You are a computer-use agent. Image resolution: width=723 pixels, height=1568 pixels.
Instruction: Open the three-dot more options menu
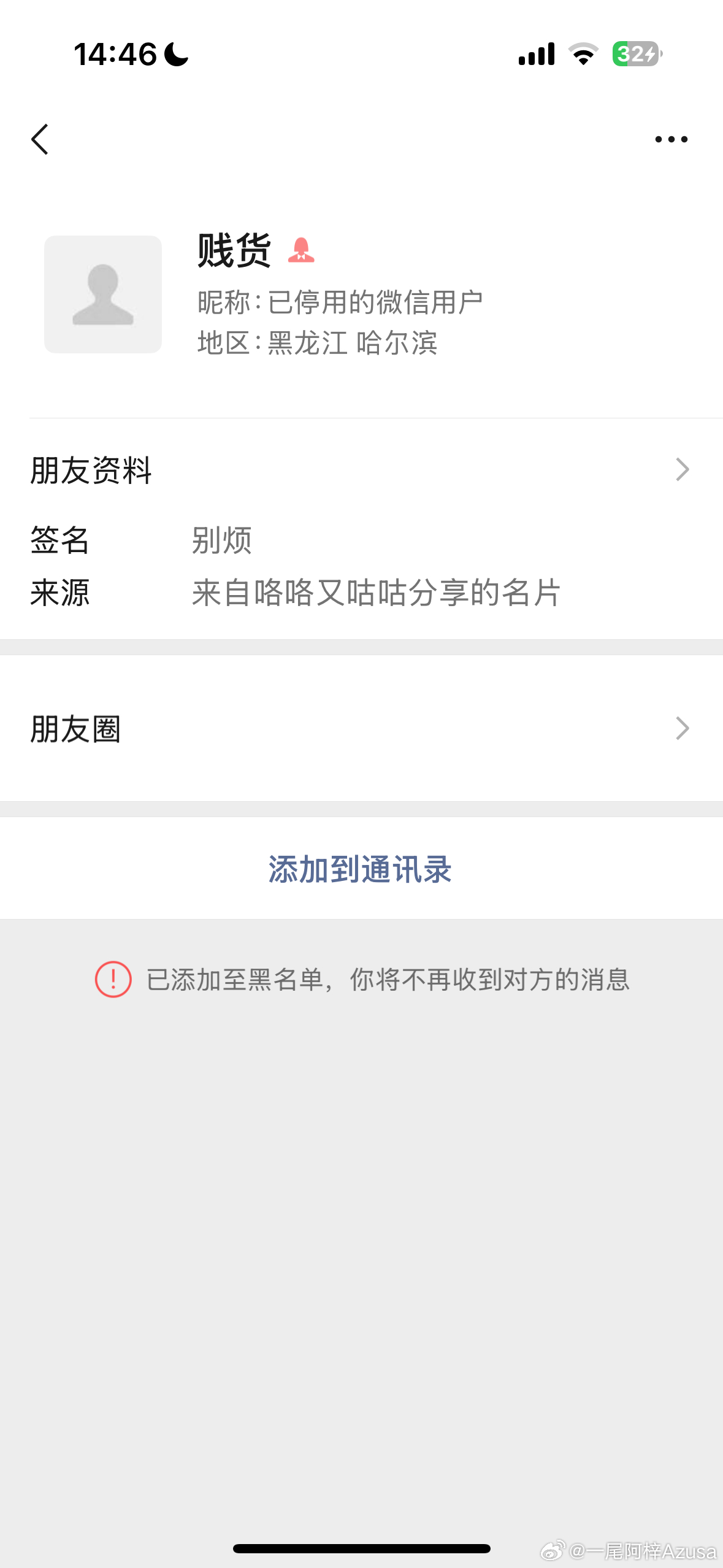click(x=671, y=139)
